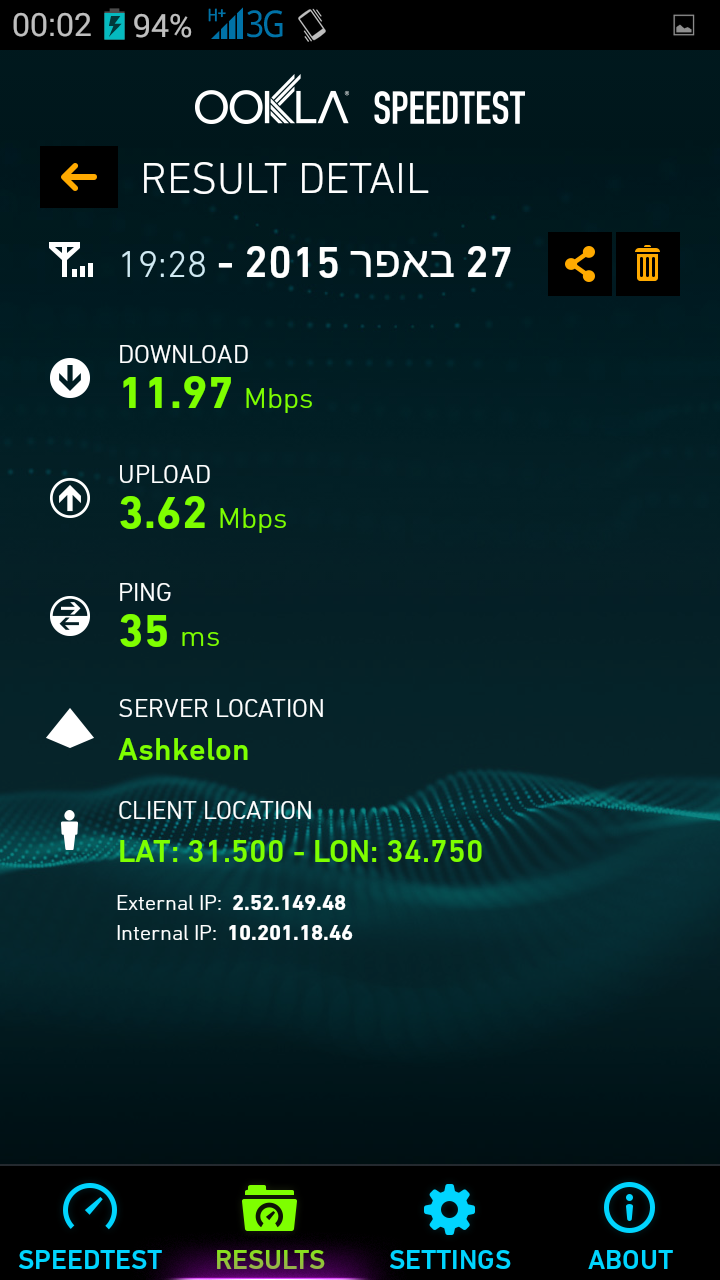This screenshot has height=1280, width=720.
Task: Share this speed test result
Action: coord(580,264)
